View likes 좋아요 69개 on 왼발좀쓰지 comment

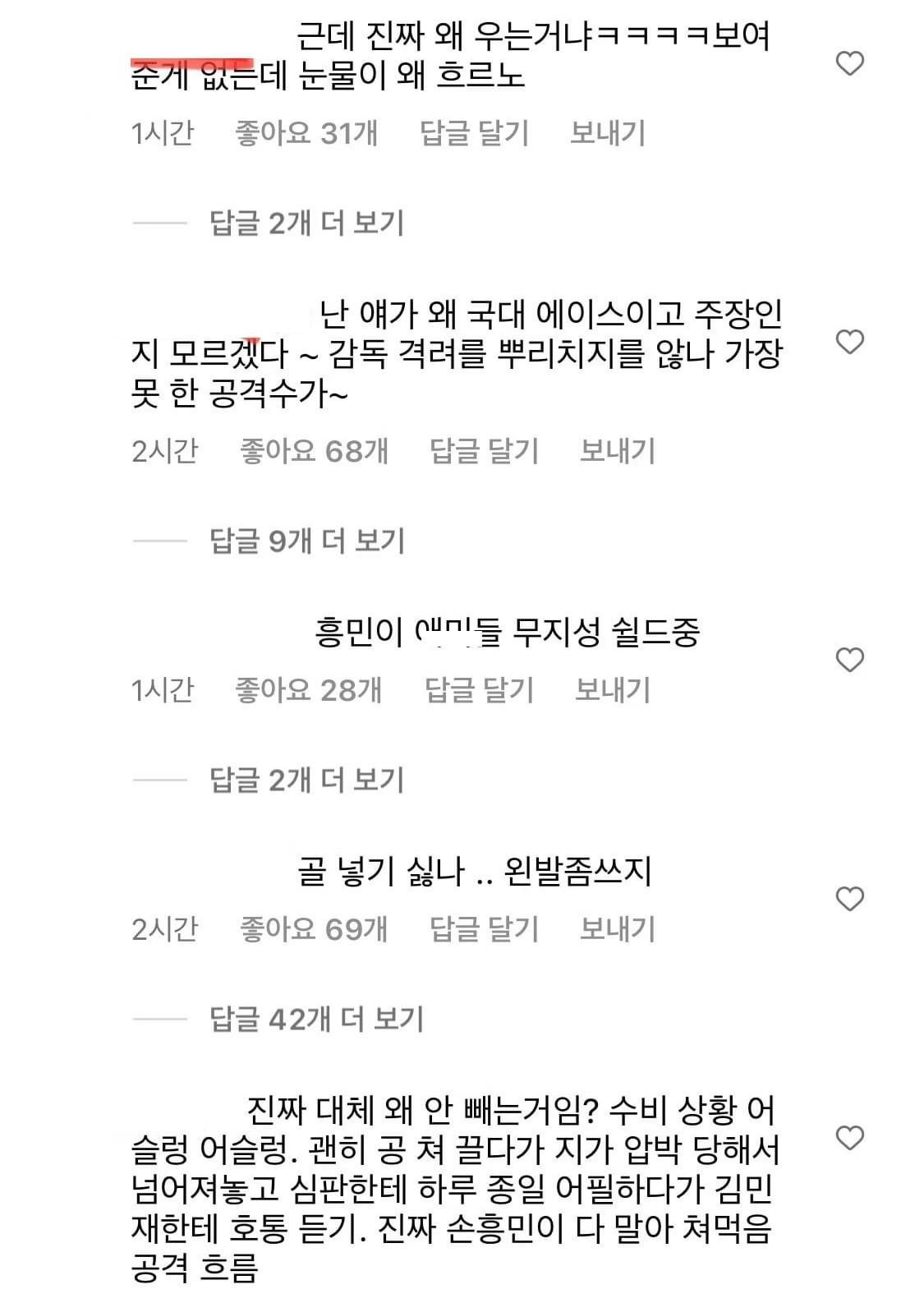(314, 928)
